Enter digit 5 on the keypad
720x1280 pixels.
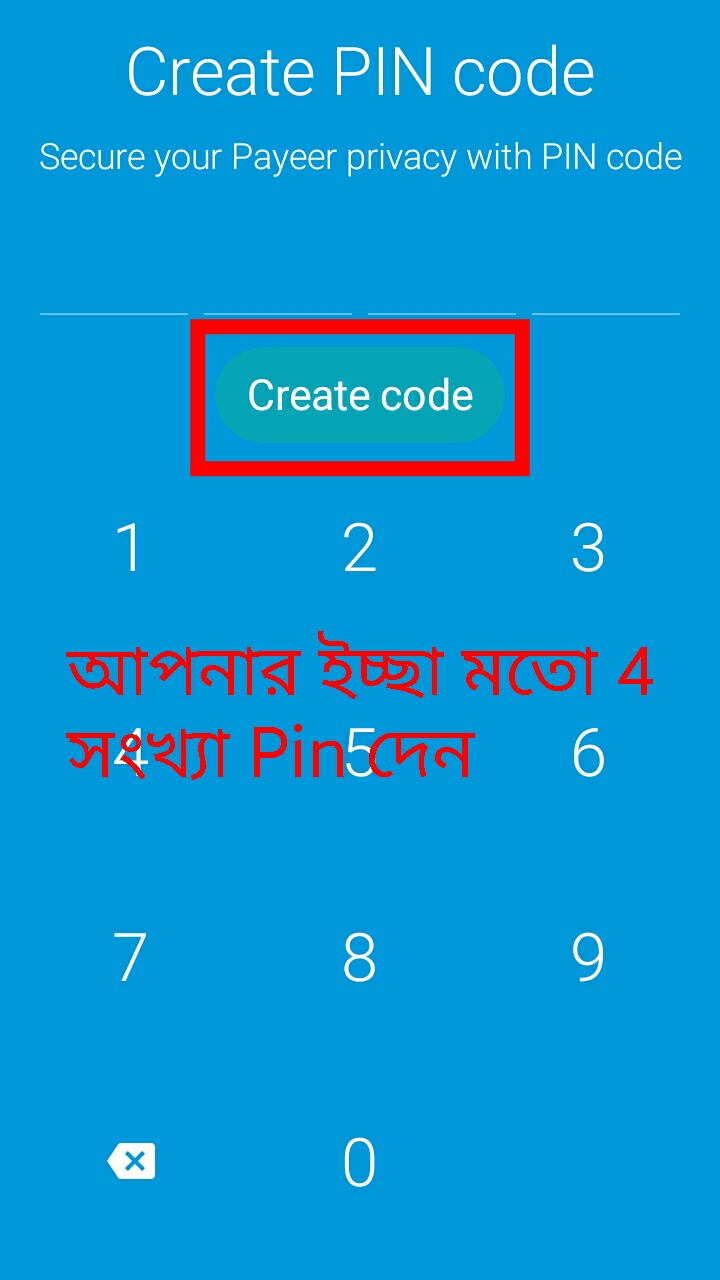click(x=359, y=753)
